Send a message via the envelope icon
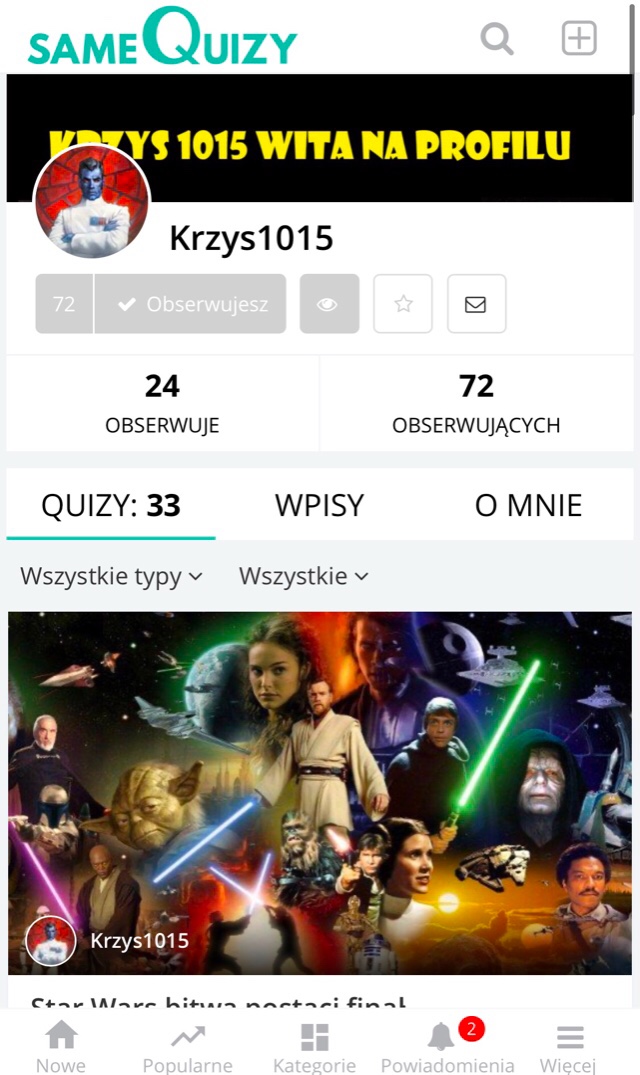 click(x=476, y=304)
